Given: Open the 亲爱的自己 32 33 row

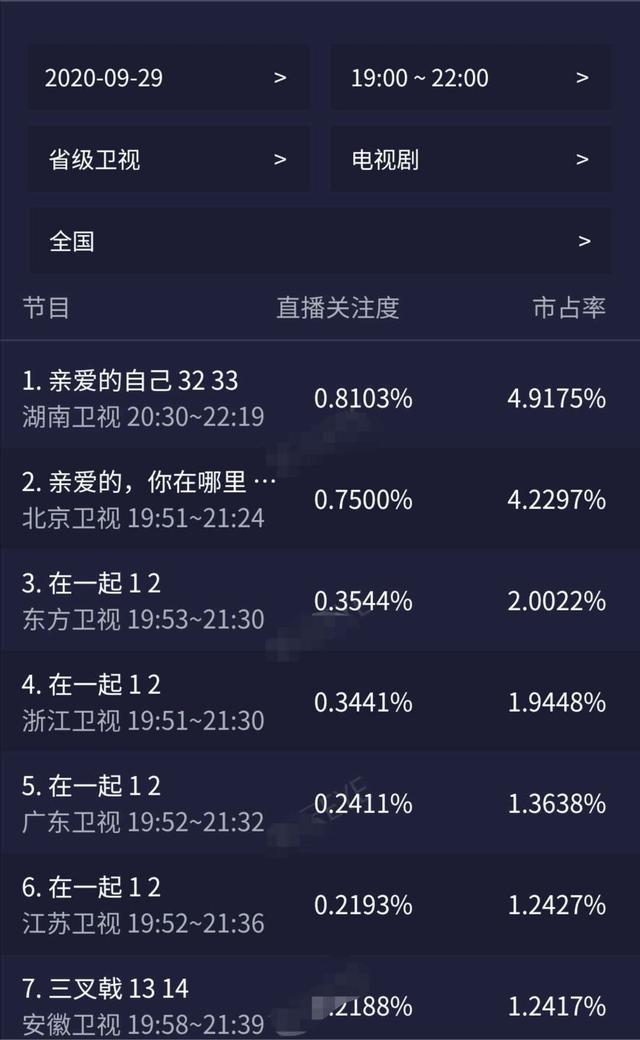Looking at the screenshot, I should click(320, 398).
